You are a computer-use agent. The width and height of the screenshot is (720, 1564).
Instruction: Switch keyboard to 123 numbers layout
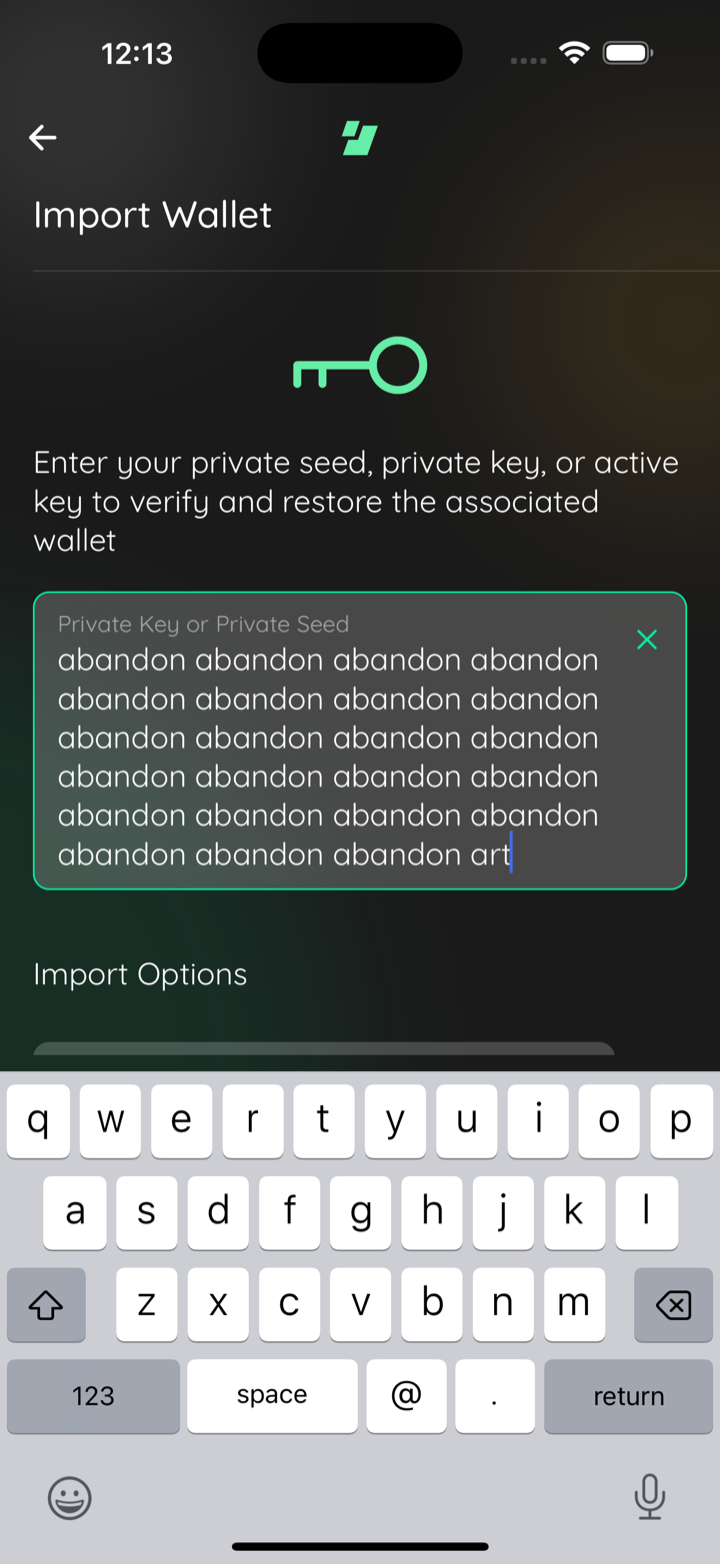[x=93, y=1396]
